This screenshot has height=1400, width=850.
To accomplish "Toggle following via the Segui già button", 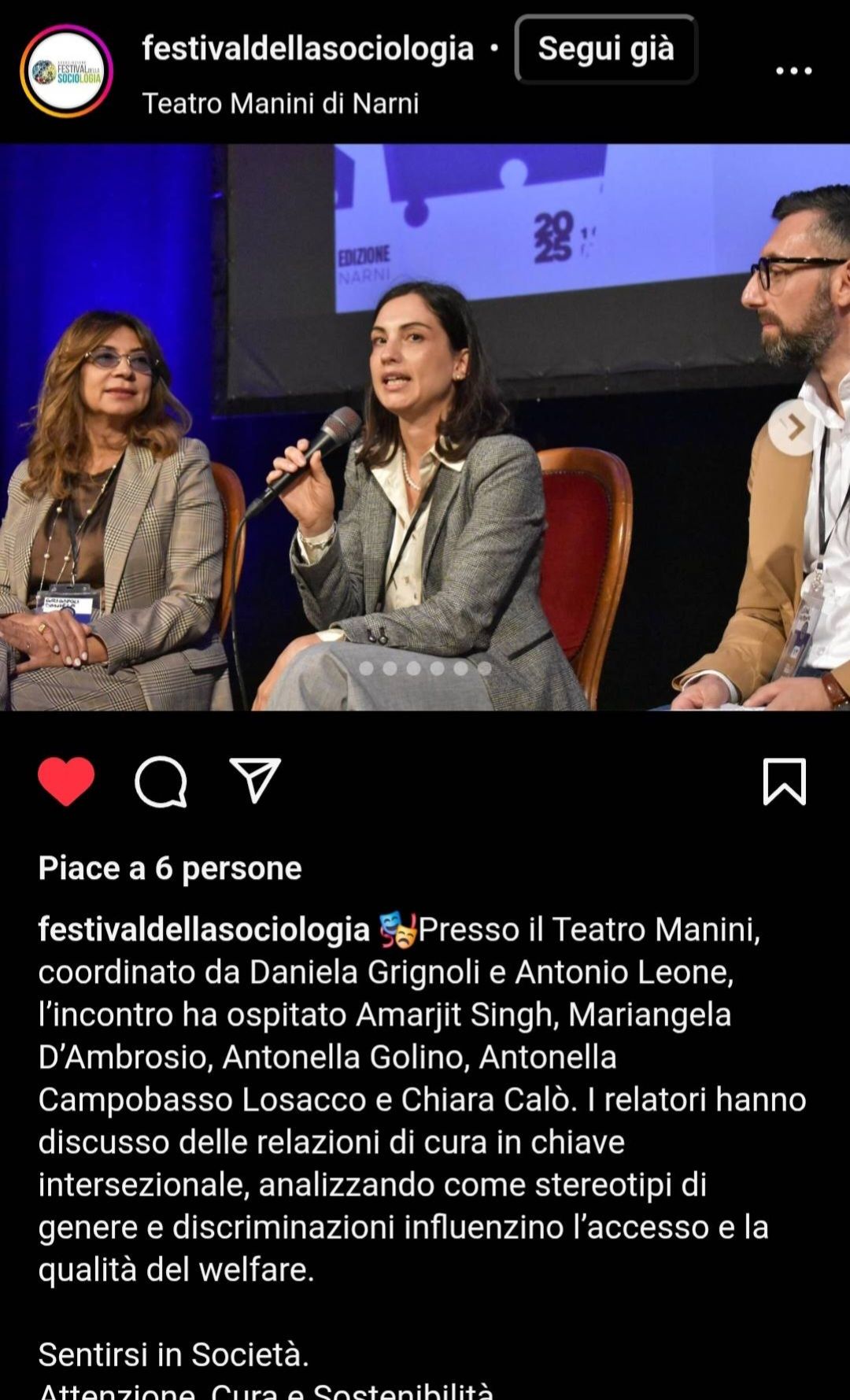I will pyautogui.click(x=604, y=49).
